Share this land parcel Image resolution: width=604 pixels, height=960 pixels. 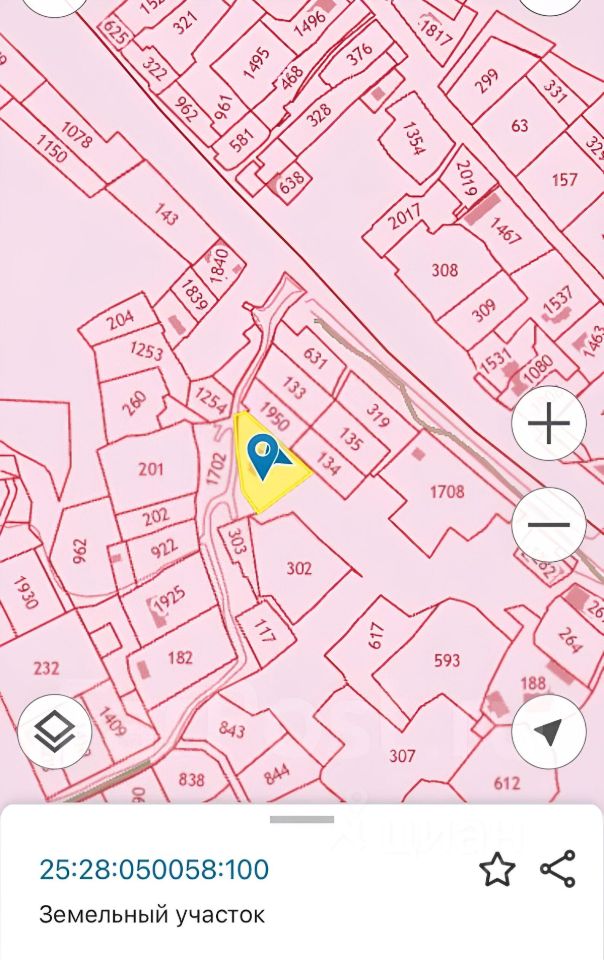tap(558, 869)
